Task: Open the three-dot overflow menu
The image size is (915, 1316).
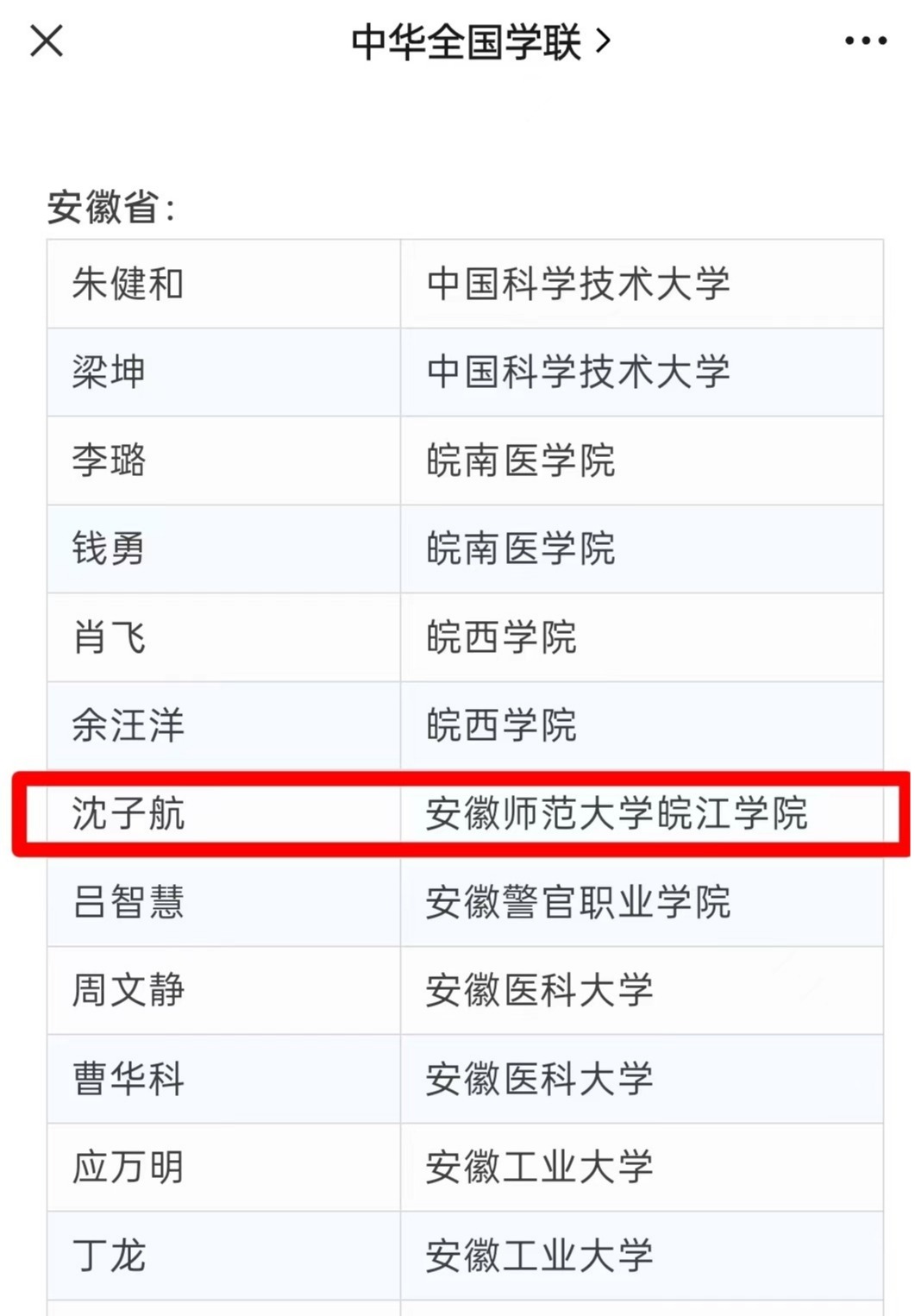Action: 865,41
